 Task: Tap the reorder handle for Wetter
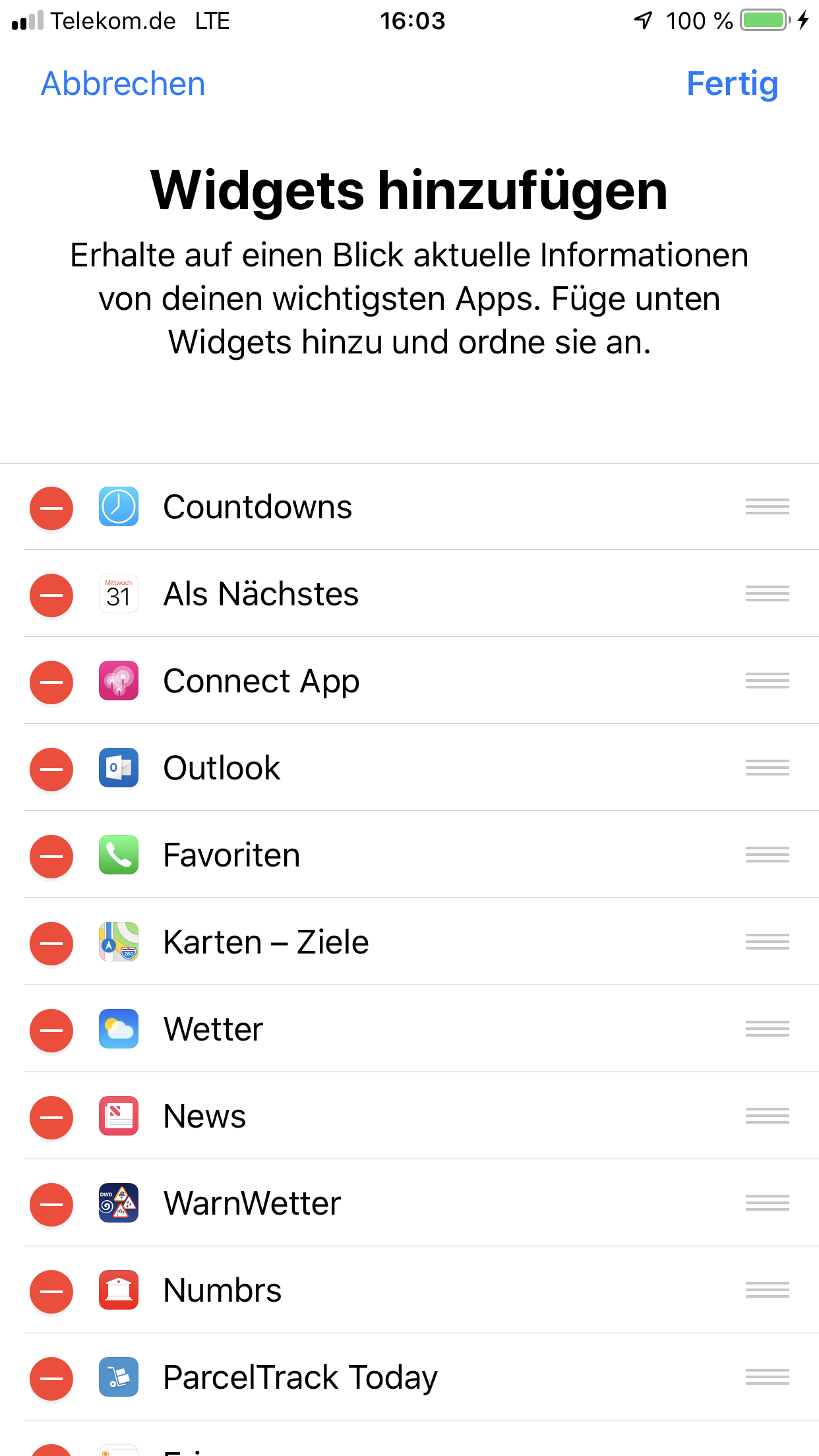tap(767, 1029)
